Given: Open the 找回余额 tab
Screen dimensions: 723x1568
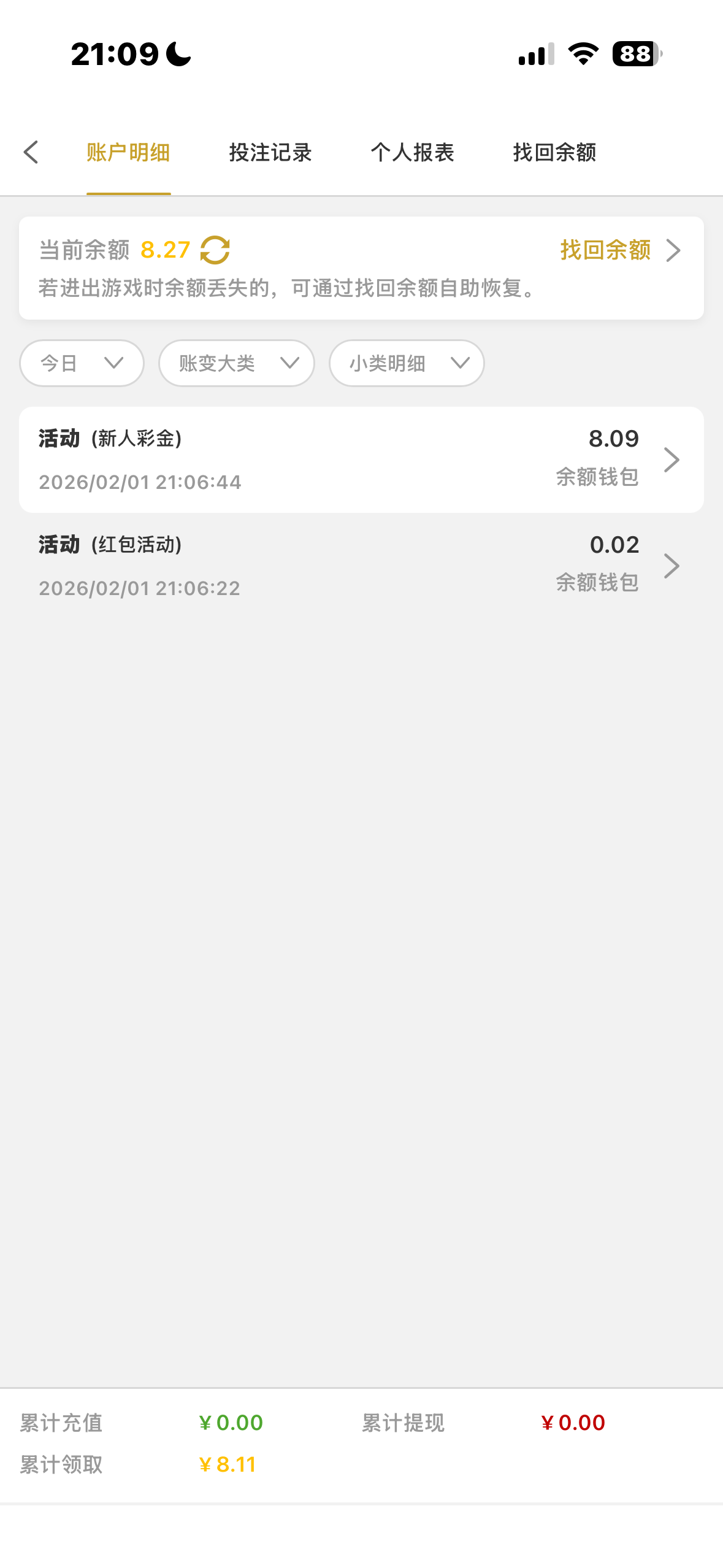Looking at the screenshot, I should point(554,152).
